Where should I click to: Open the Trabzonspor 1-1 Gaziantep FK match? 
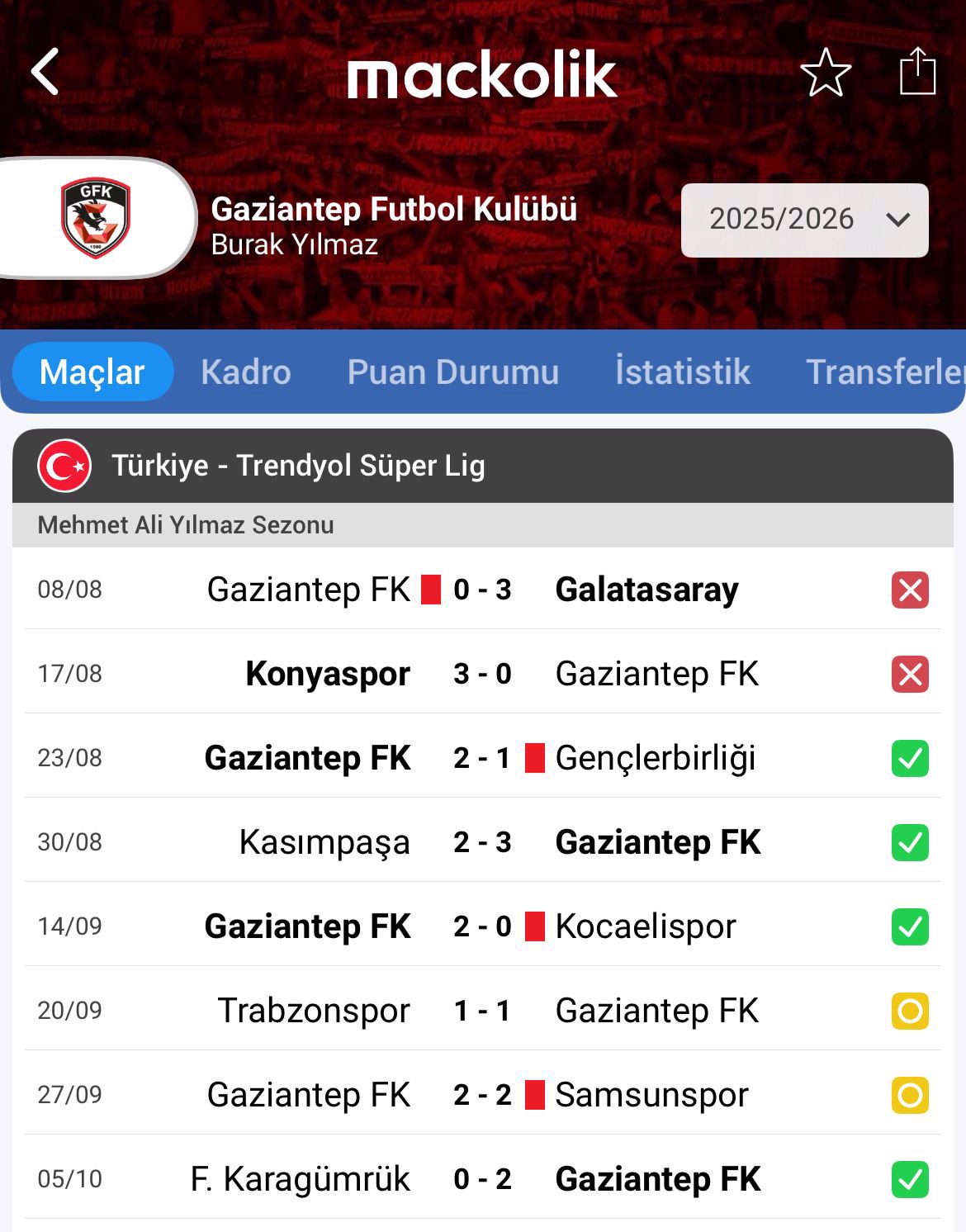(482, 1011)
